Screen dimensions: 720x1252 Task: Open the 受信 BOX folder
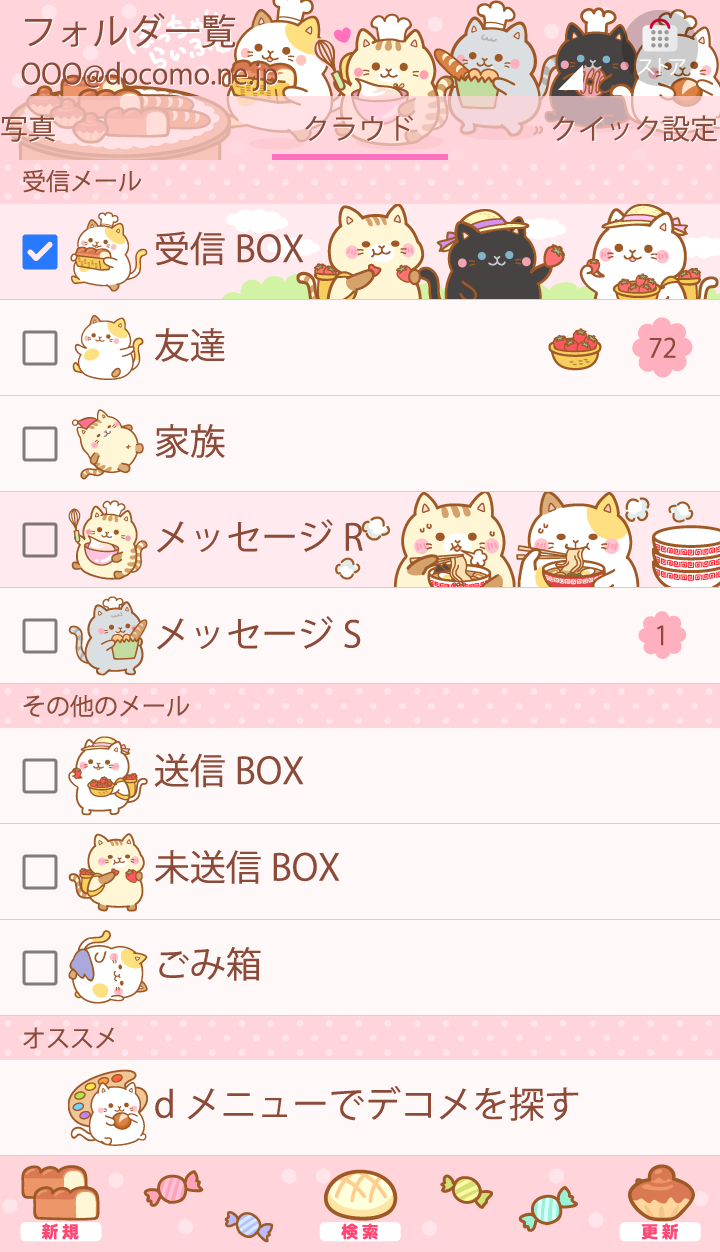(x=228, y=250)
